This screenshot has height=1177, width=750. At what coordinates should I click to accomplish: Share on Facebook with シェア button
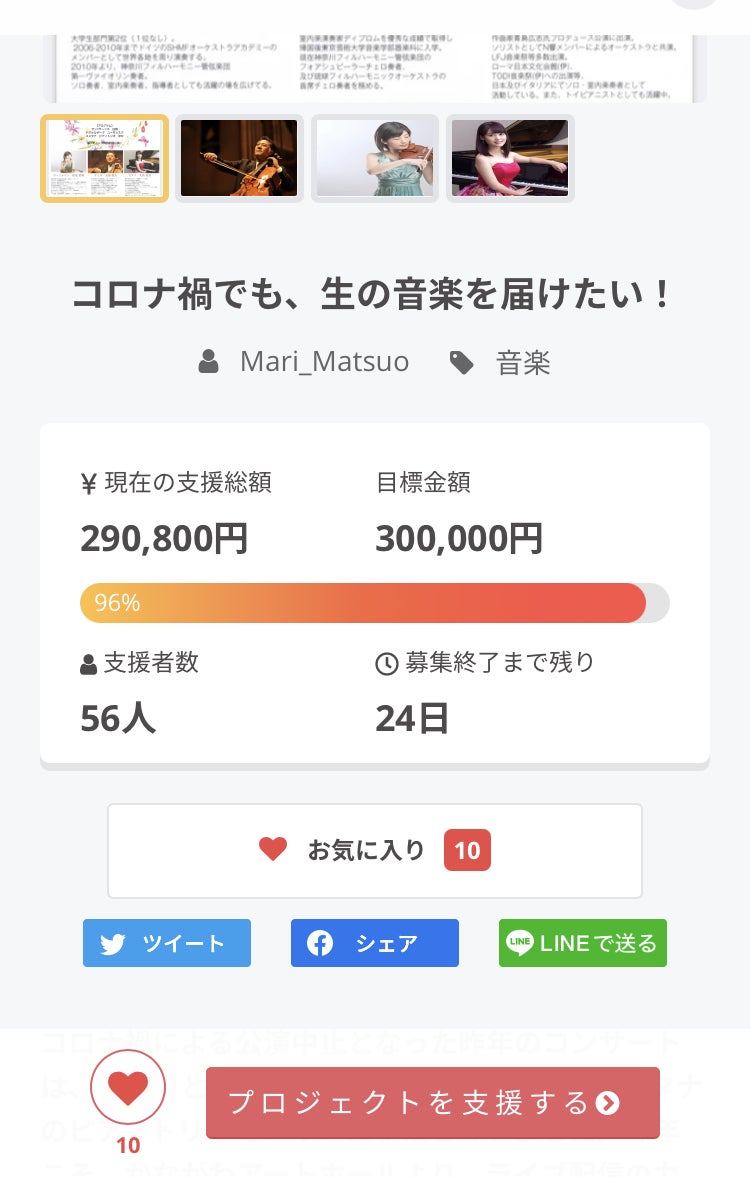[x=375, y=943]
